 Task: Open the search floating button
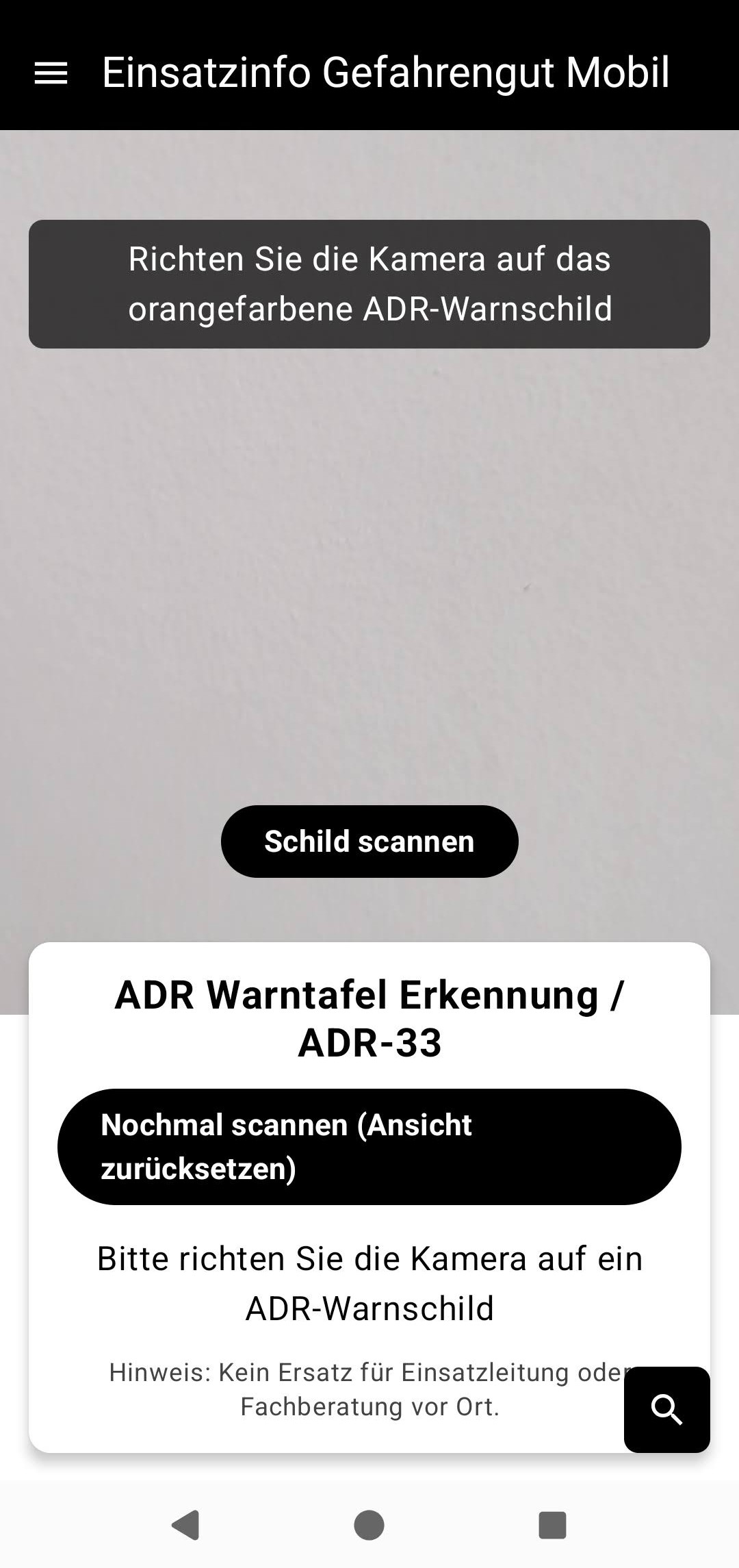pos(666,1409)
